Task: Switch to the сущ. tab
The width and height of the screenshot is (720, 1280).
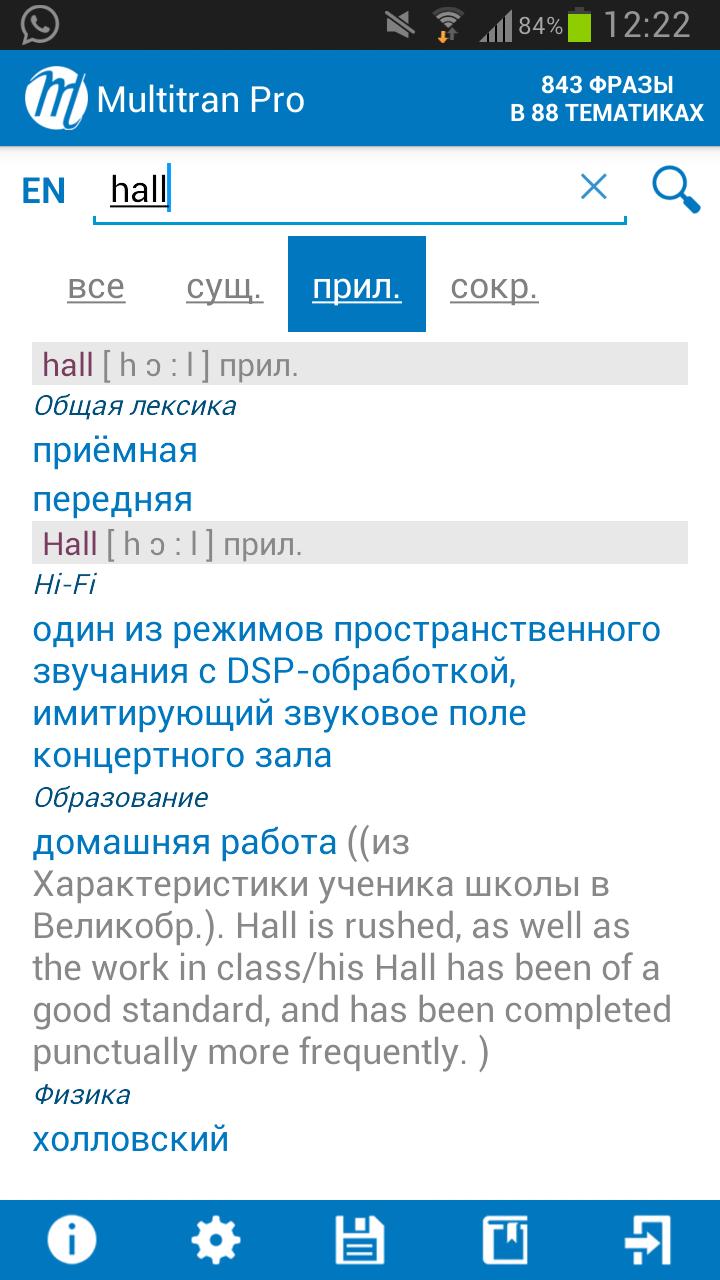Action: 224,287
